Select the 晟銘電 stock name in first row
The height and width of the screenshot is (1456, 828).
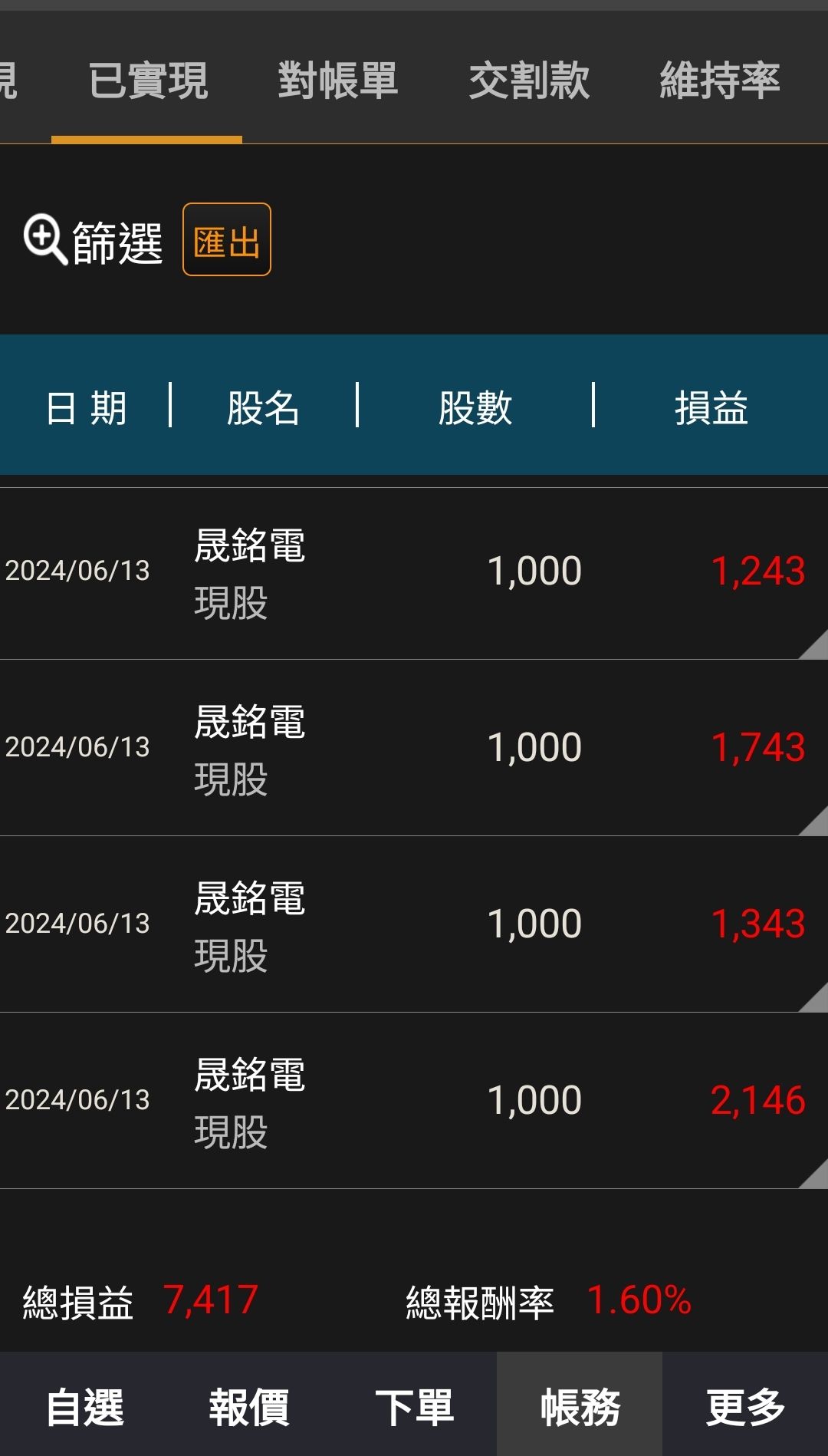tap(247, 547)
